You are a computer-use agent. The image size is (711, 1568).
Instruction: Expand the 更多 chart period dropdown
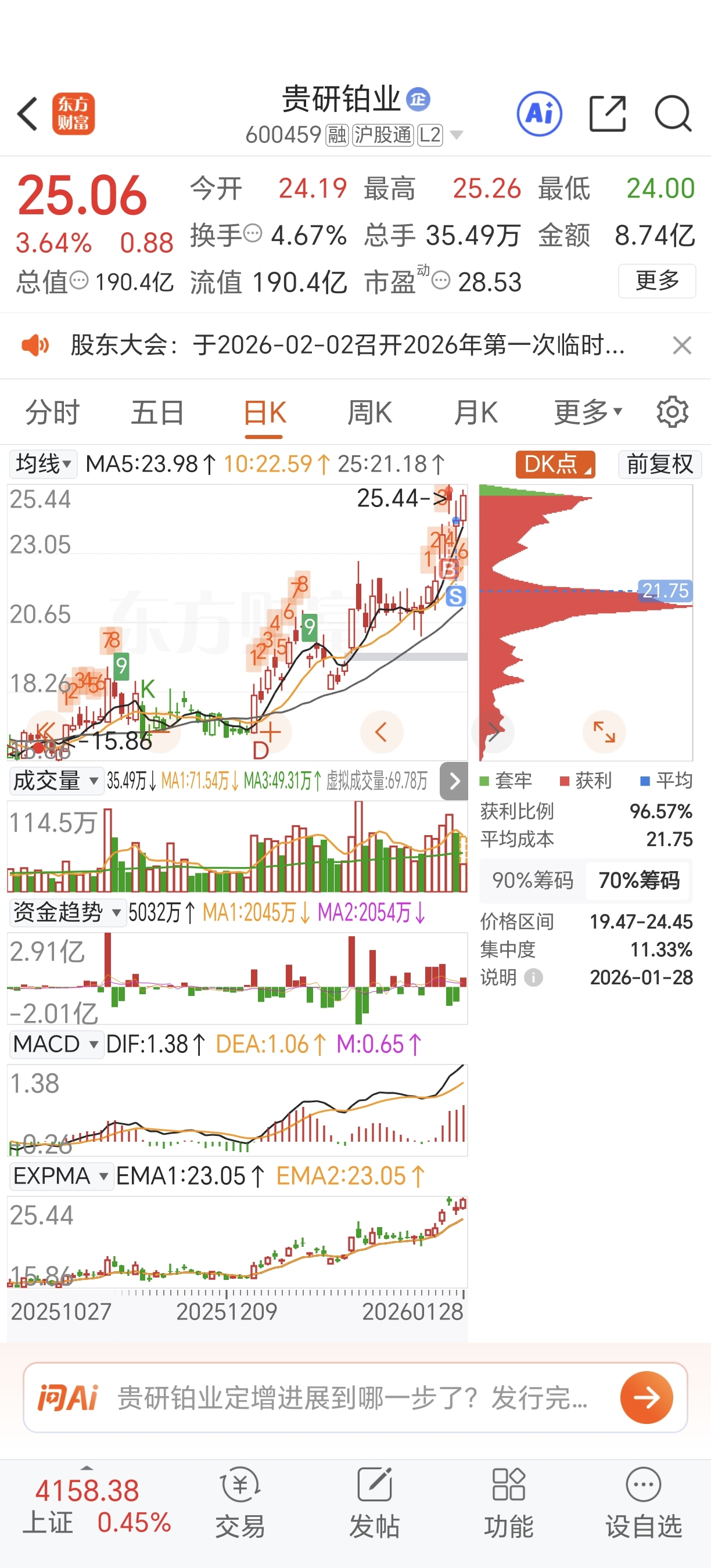pyautogui.click(x=588, y=413)
